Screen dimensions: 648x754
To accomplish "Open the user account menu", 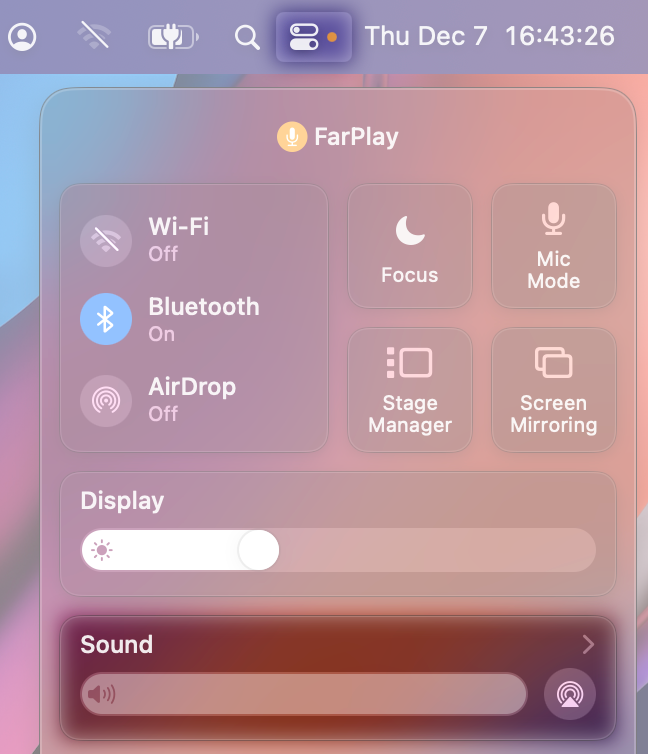I will (22, 38).
